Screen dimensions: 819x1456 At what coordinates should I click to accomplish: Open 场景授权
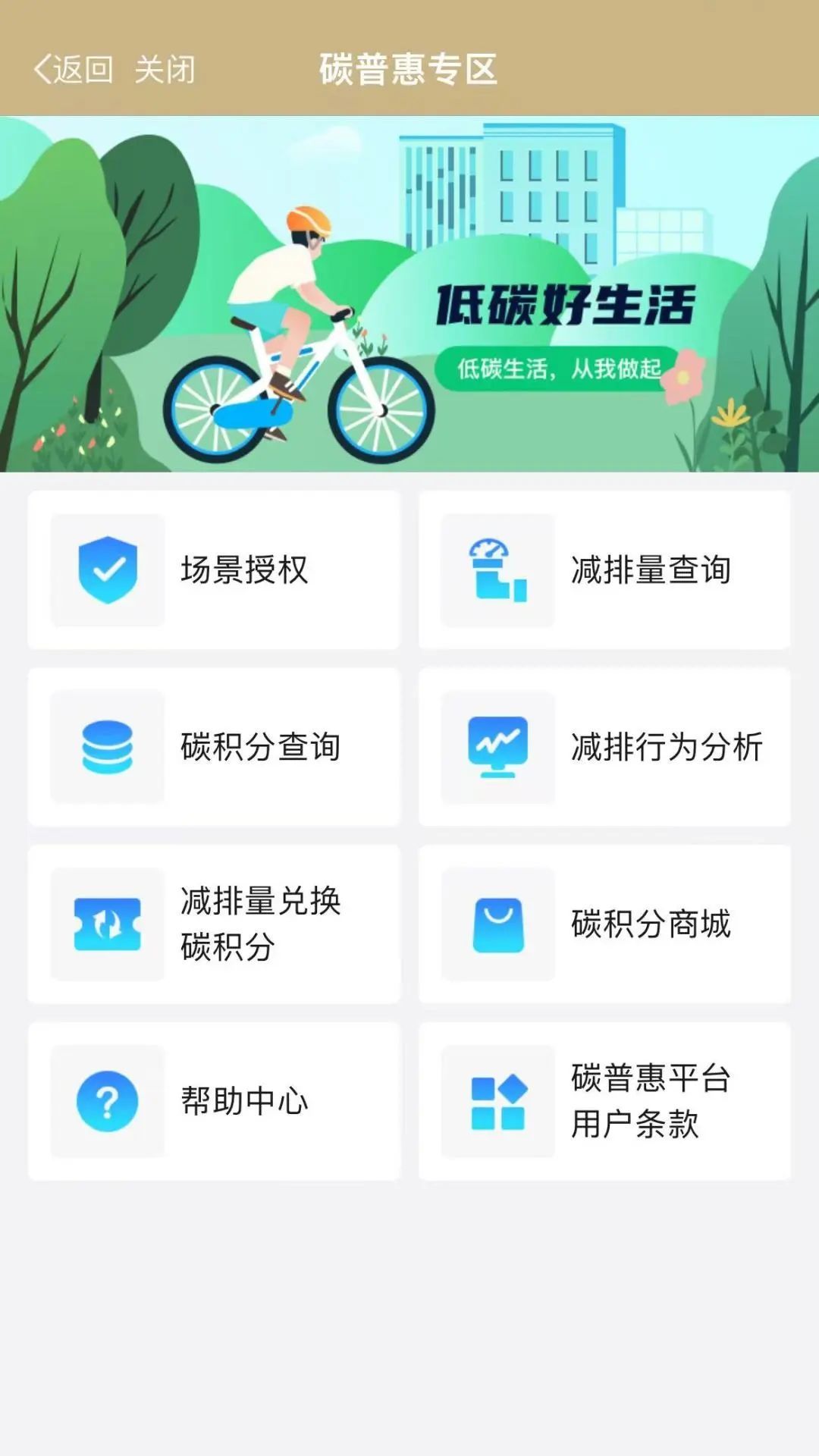pos(214,570)
